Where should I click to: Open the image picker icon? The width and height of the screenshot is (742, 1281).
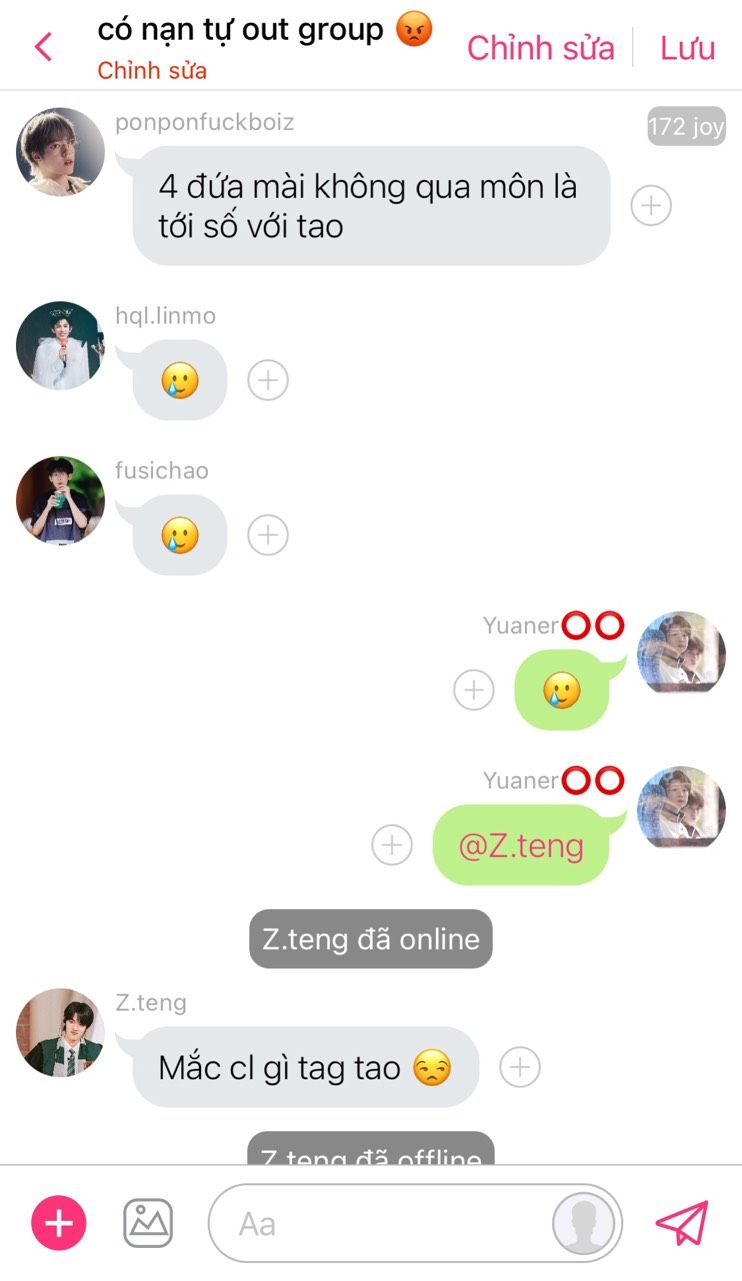click(148, 1223)
